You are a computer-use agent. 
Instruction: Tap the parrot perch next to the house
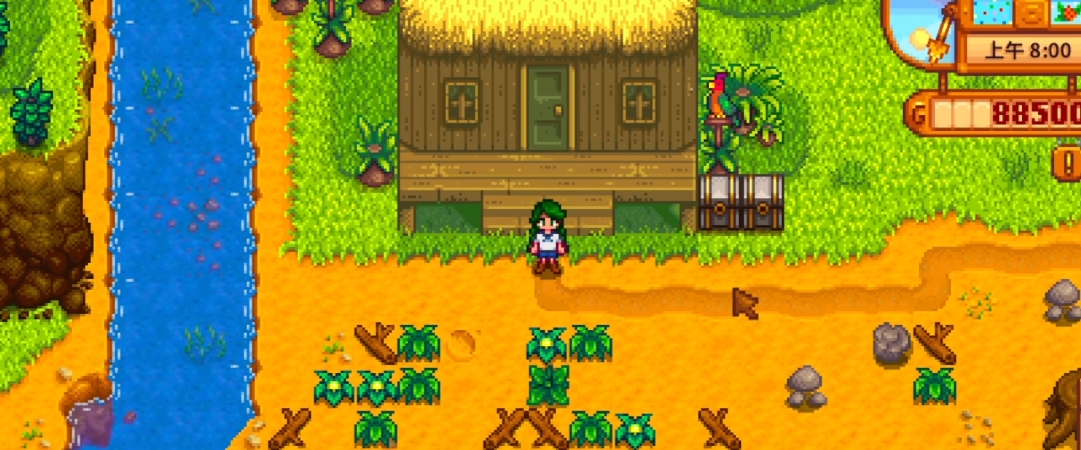tap(719, 106)
